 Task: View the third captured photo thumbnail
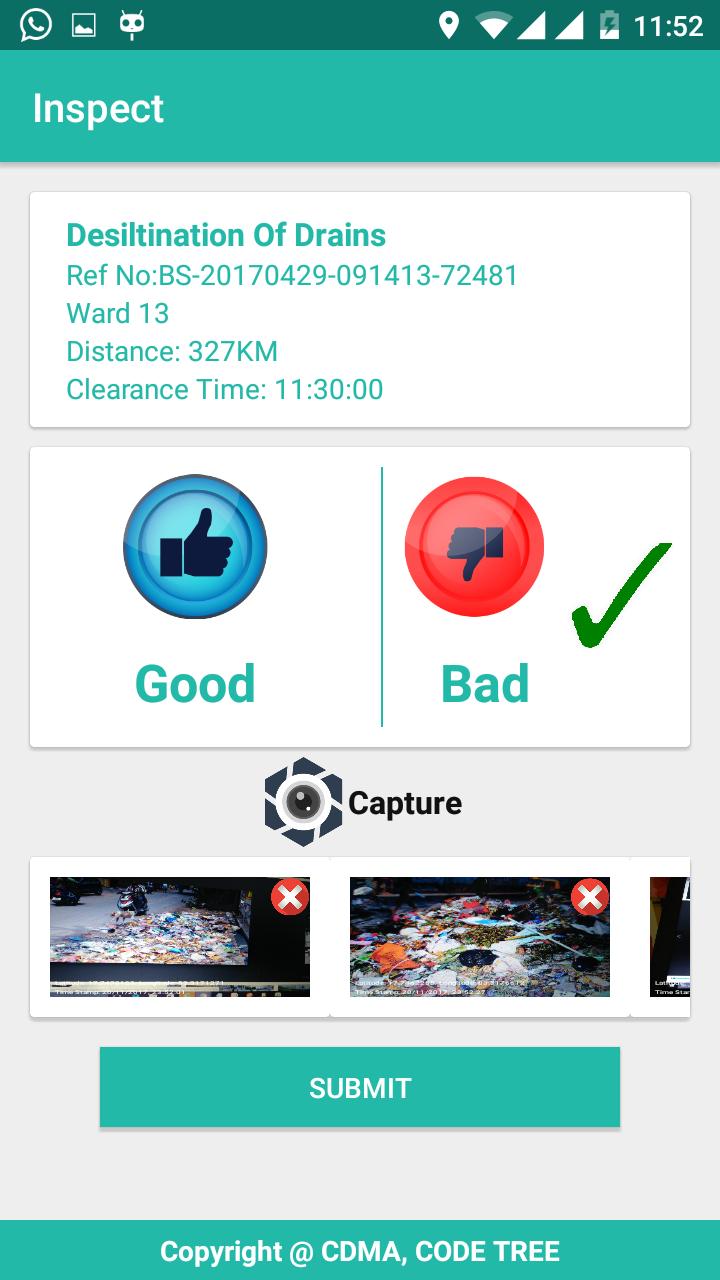coord(670,937)
